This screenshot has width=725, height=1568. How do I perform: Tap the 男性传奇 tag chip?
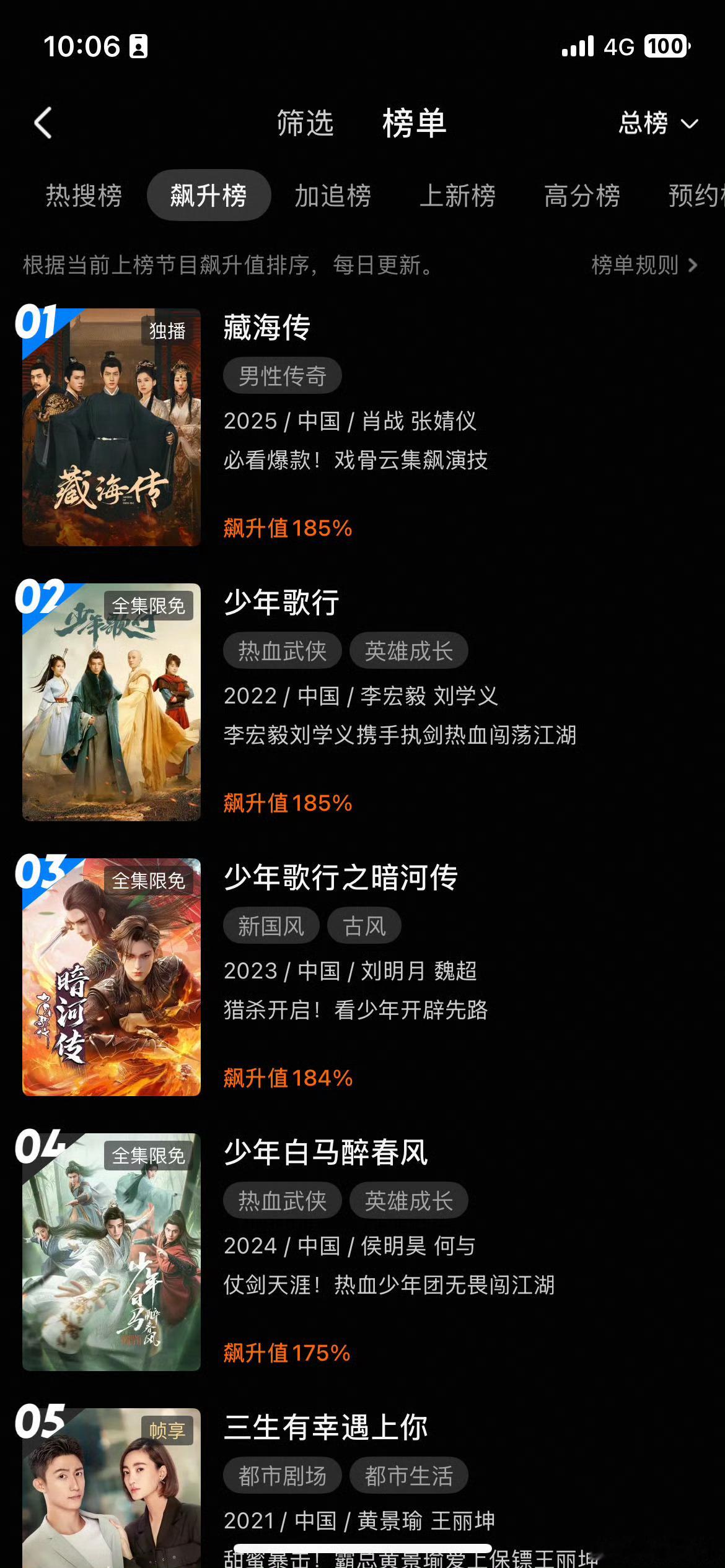tap(282, 375)
